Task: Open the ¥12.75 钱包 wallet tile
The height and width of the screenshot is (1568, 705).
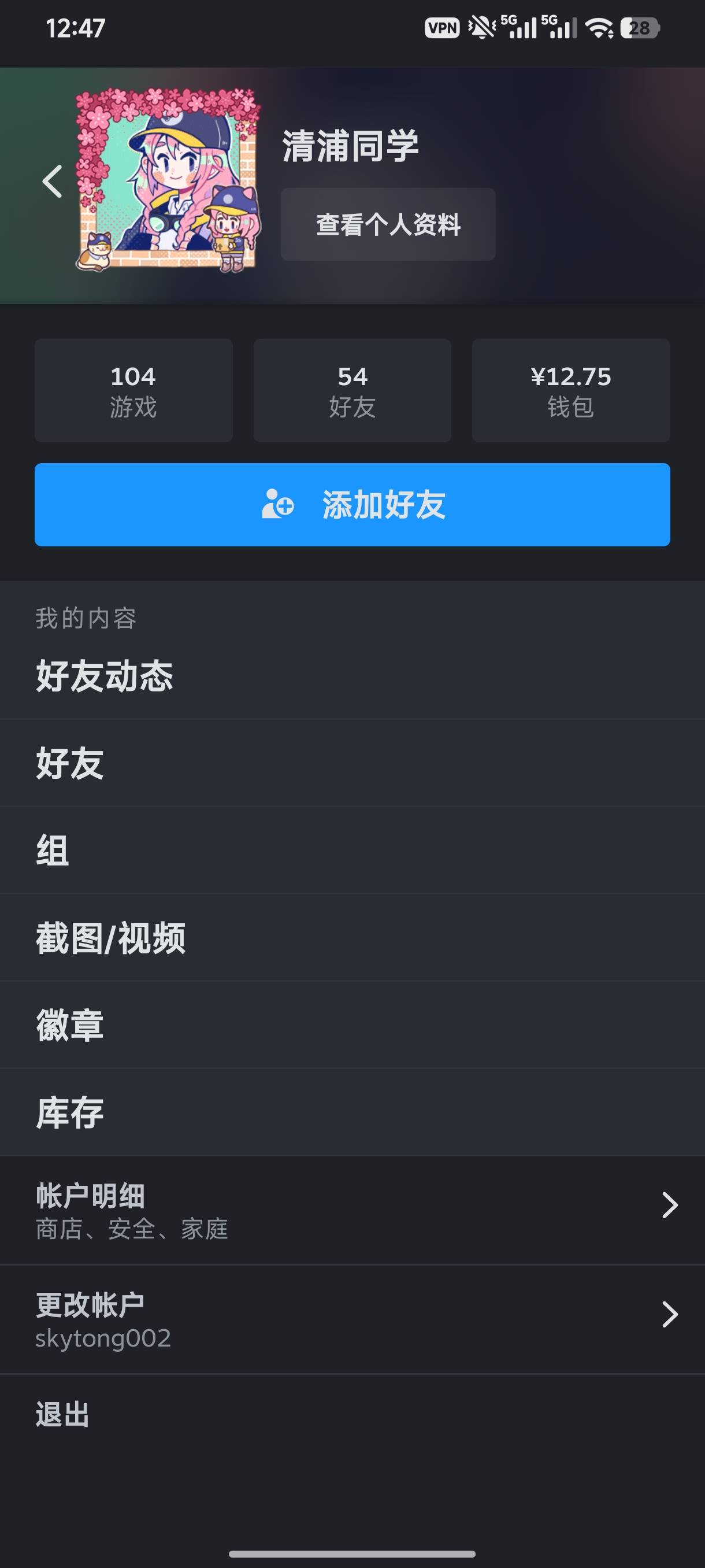Action: tap(570, 390)
